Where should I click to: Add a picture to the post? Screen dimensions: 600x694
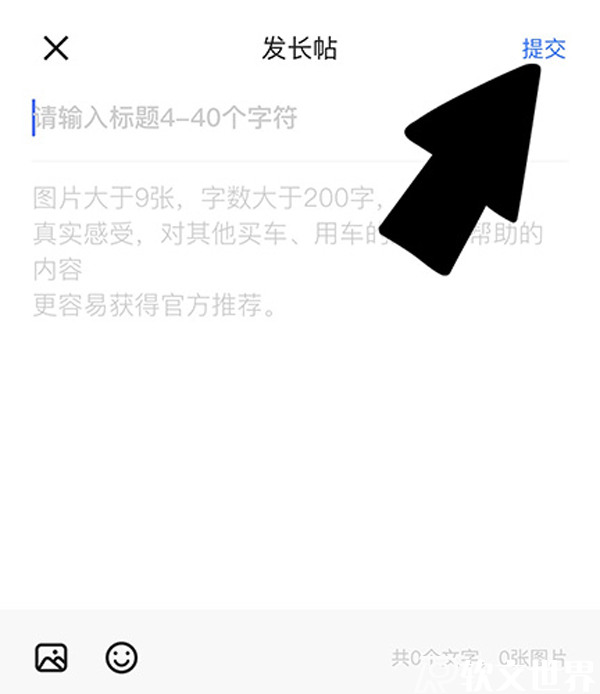click(51, 657)
